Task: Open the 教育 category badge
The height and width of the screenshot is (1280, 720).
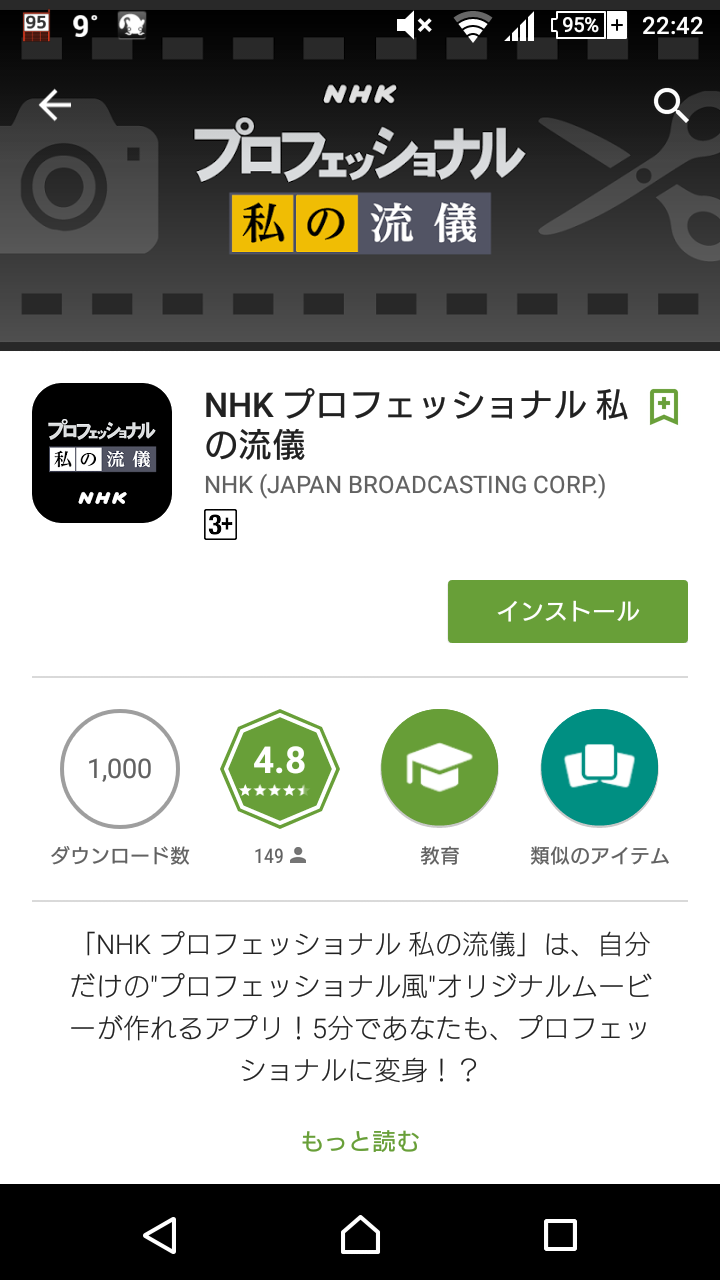Action: pyautogui.click(x=439, y=768)
